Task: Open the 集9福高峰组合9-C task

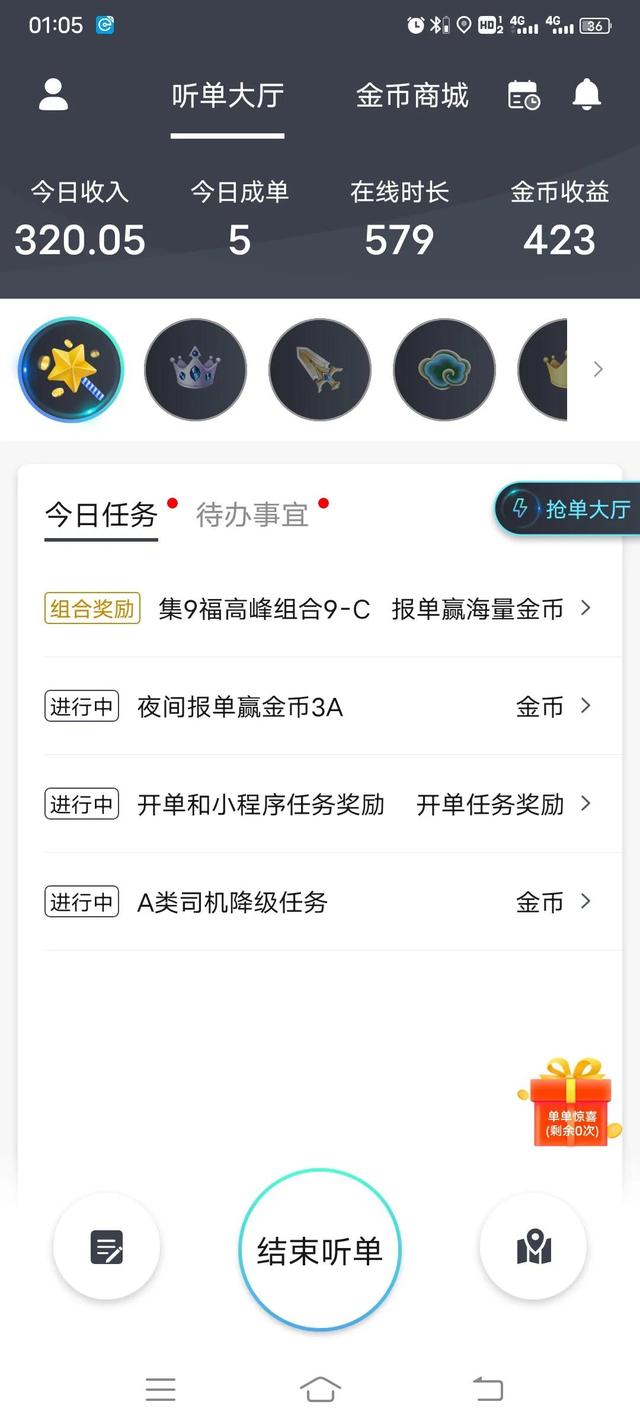Action: click(318, 608)
